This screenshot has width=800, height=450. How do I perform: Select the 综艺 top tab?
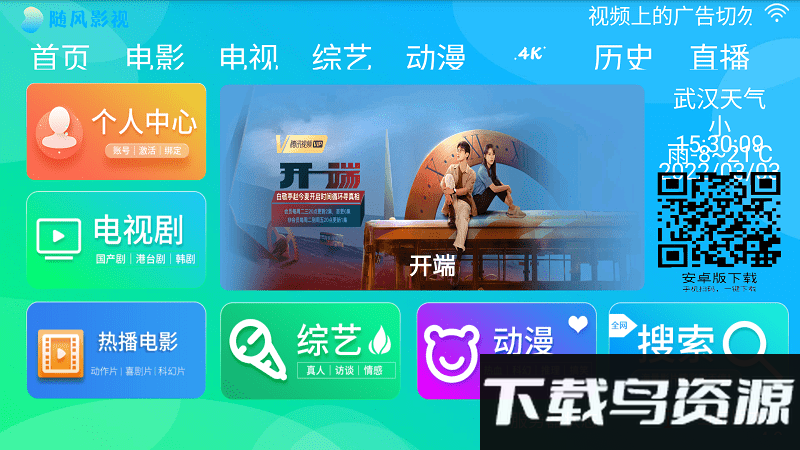point(341,58)
